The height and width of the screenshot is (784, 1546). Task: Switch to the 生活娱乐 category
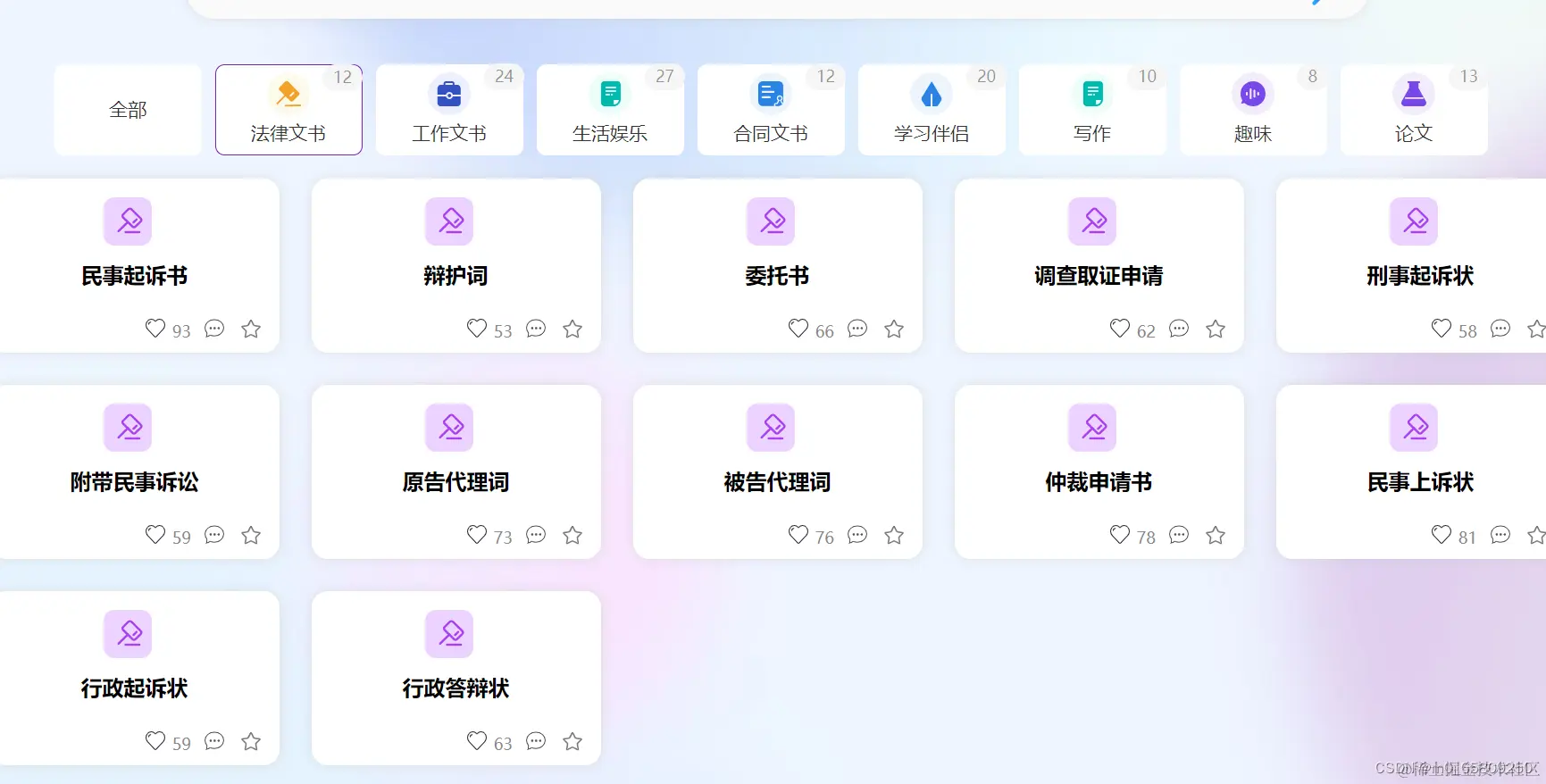click(x=610, y=110)
